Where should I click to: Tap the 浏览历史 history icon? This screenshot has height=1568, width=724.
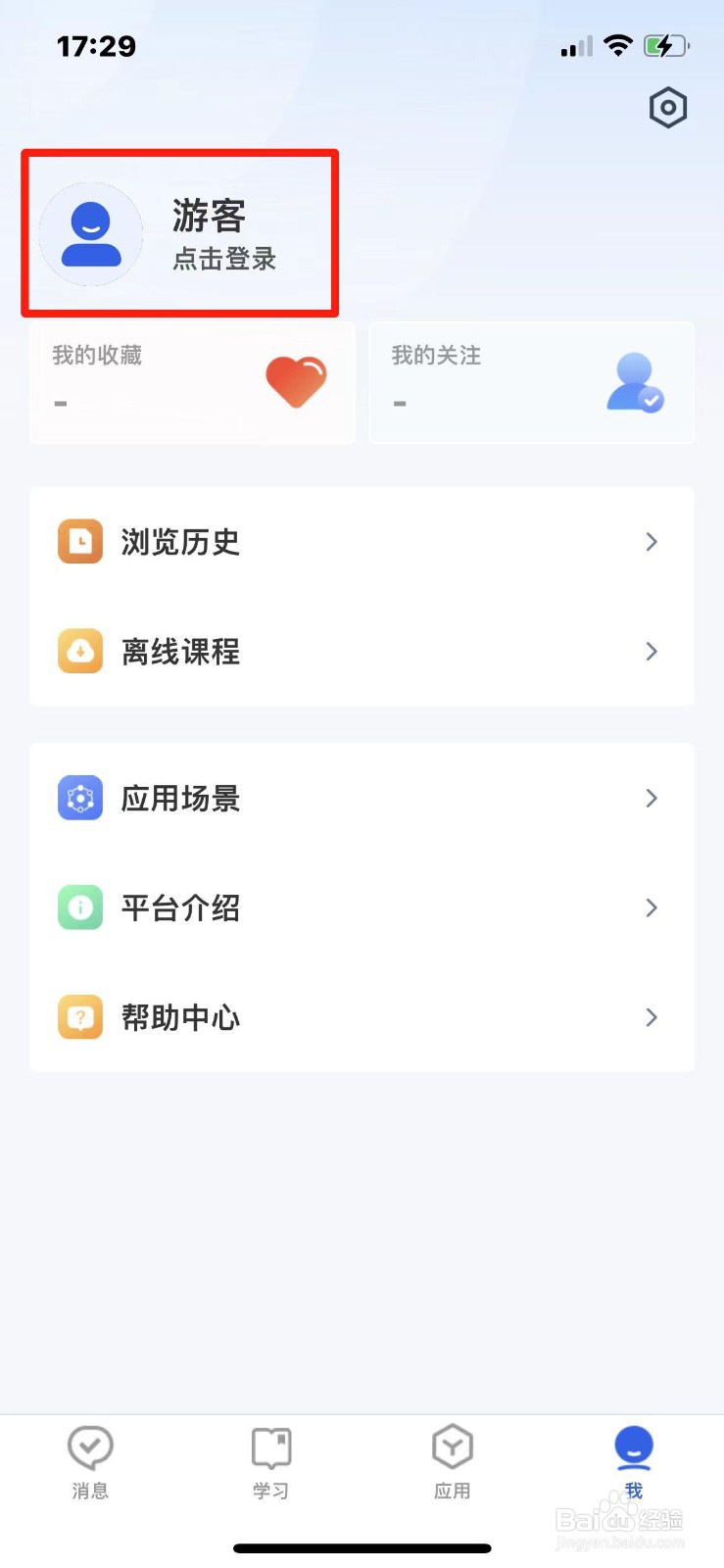(x=79, y=541)
